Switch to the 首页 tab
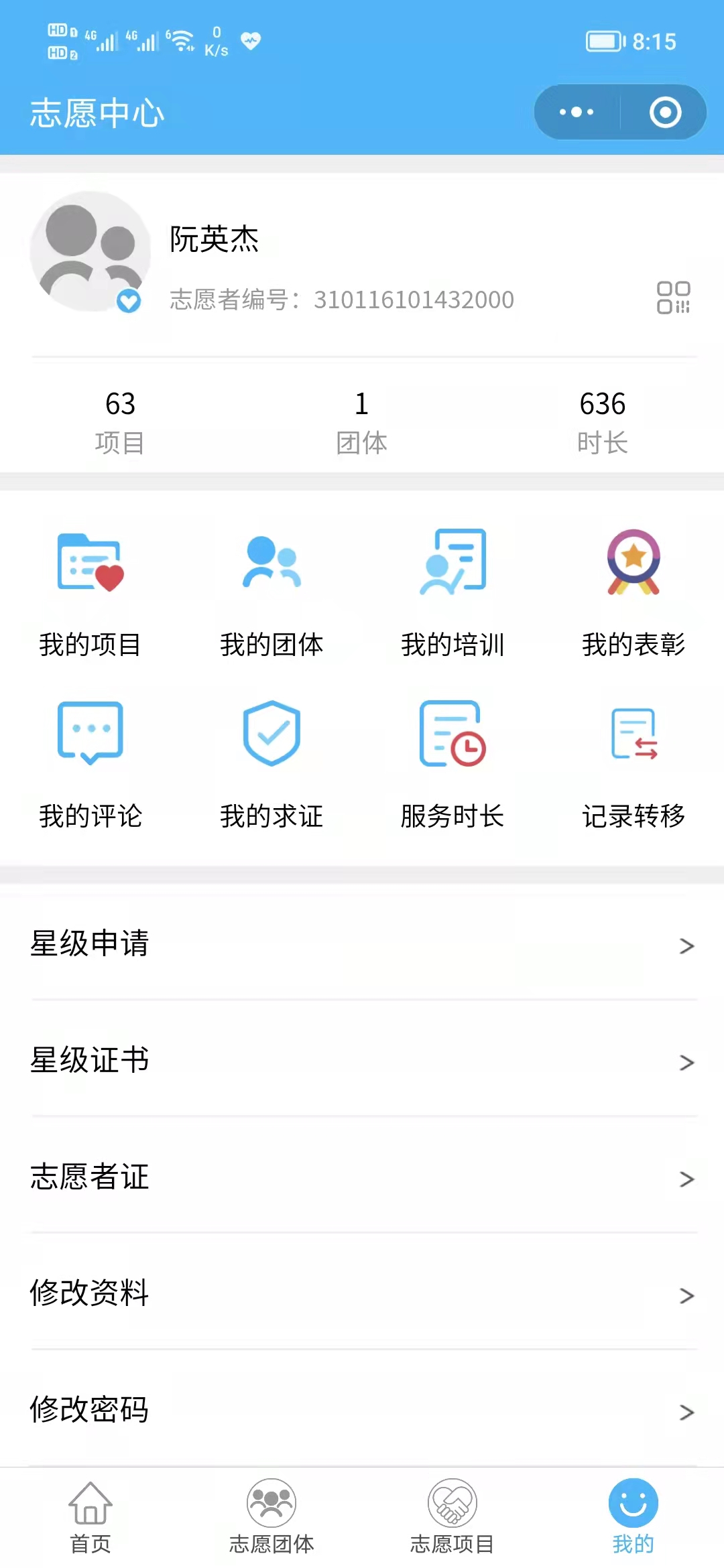 [x=90, y=1517]
